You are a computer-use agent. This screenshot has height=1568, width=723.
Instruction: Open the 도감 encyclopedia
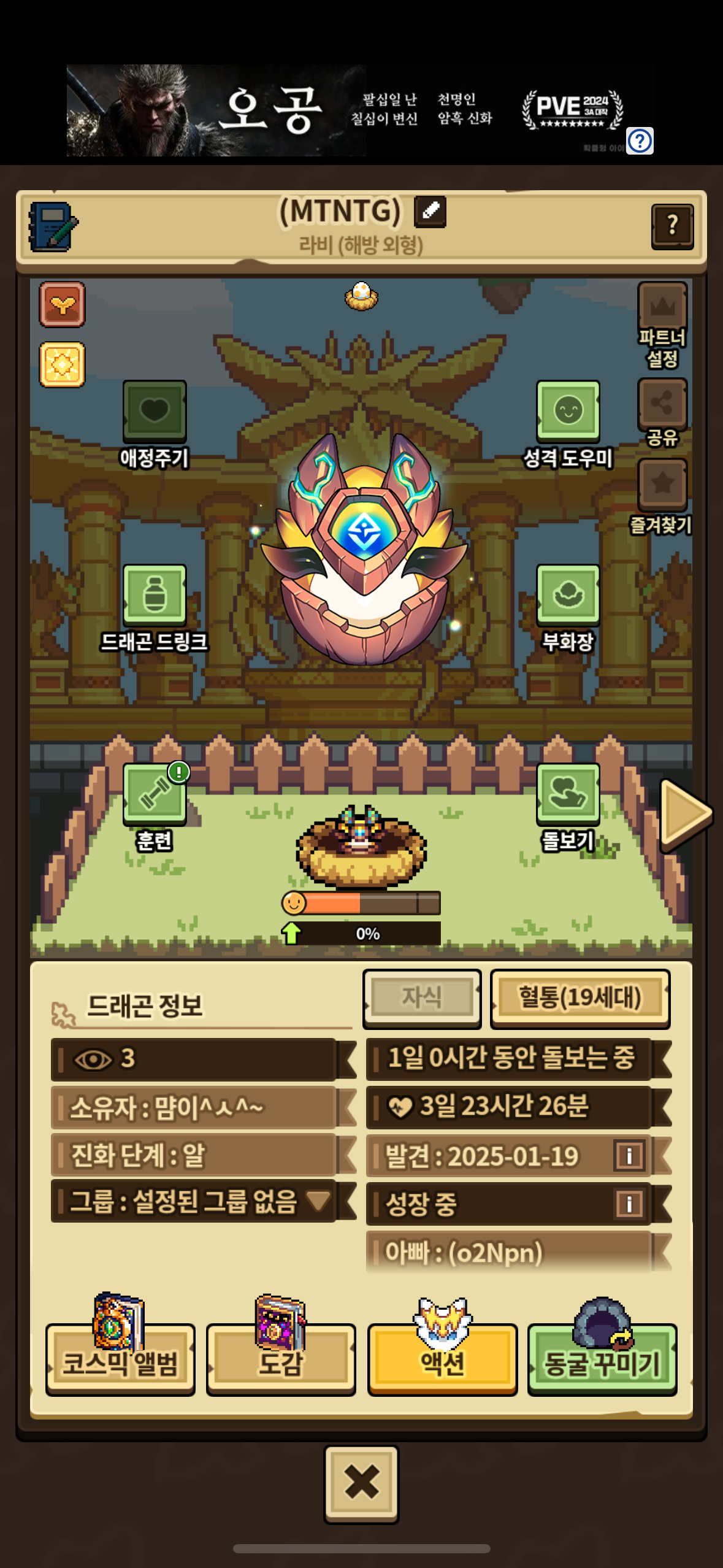(281, 1359)
